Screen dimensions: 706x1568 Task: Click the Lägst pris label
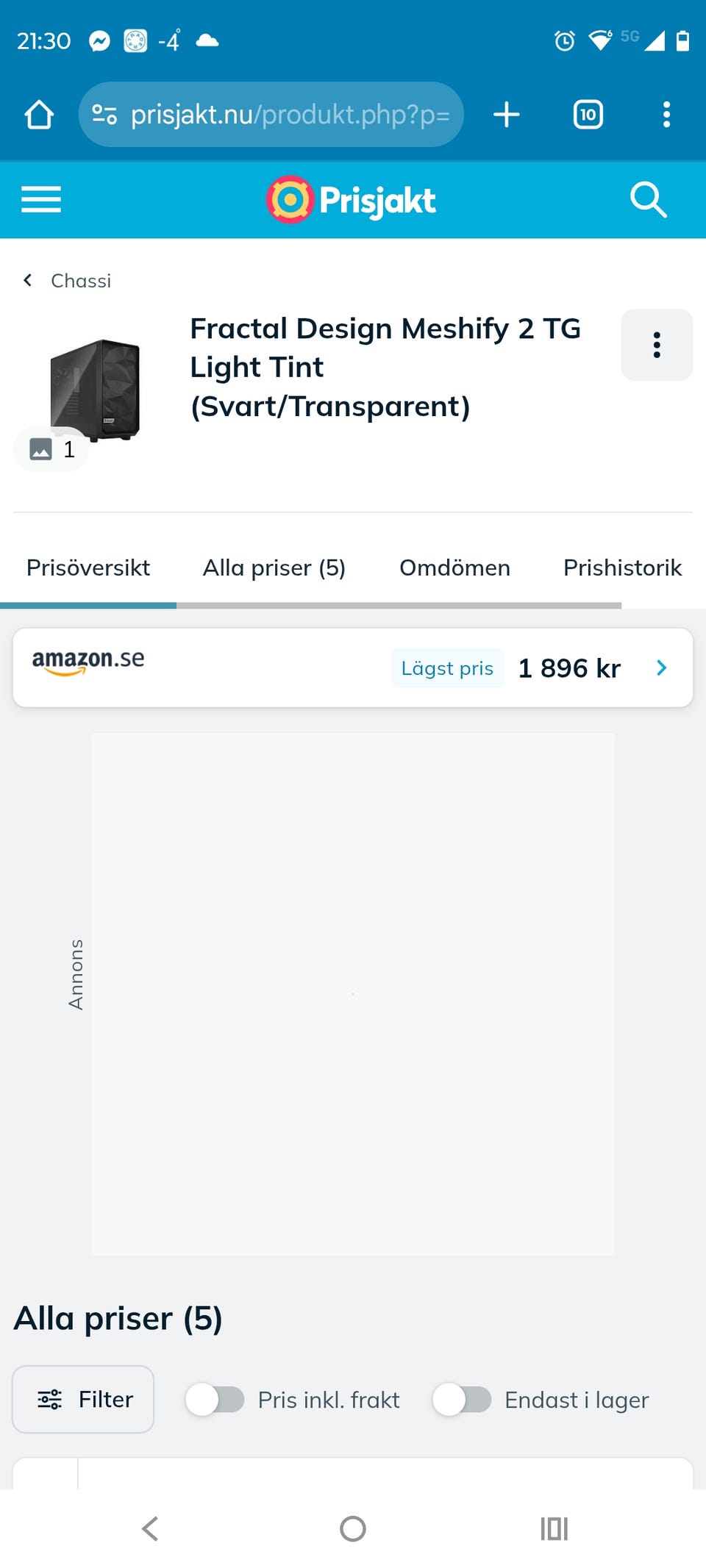pyautogui.click(x=446, y=667)
